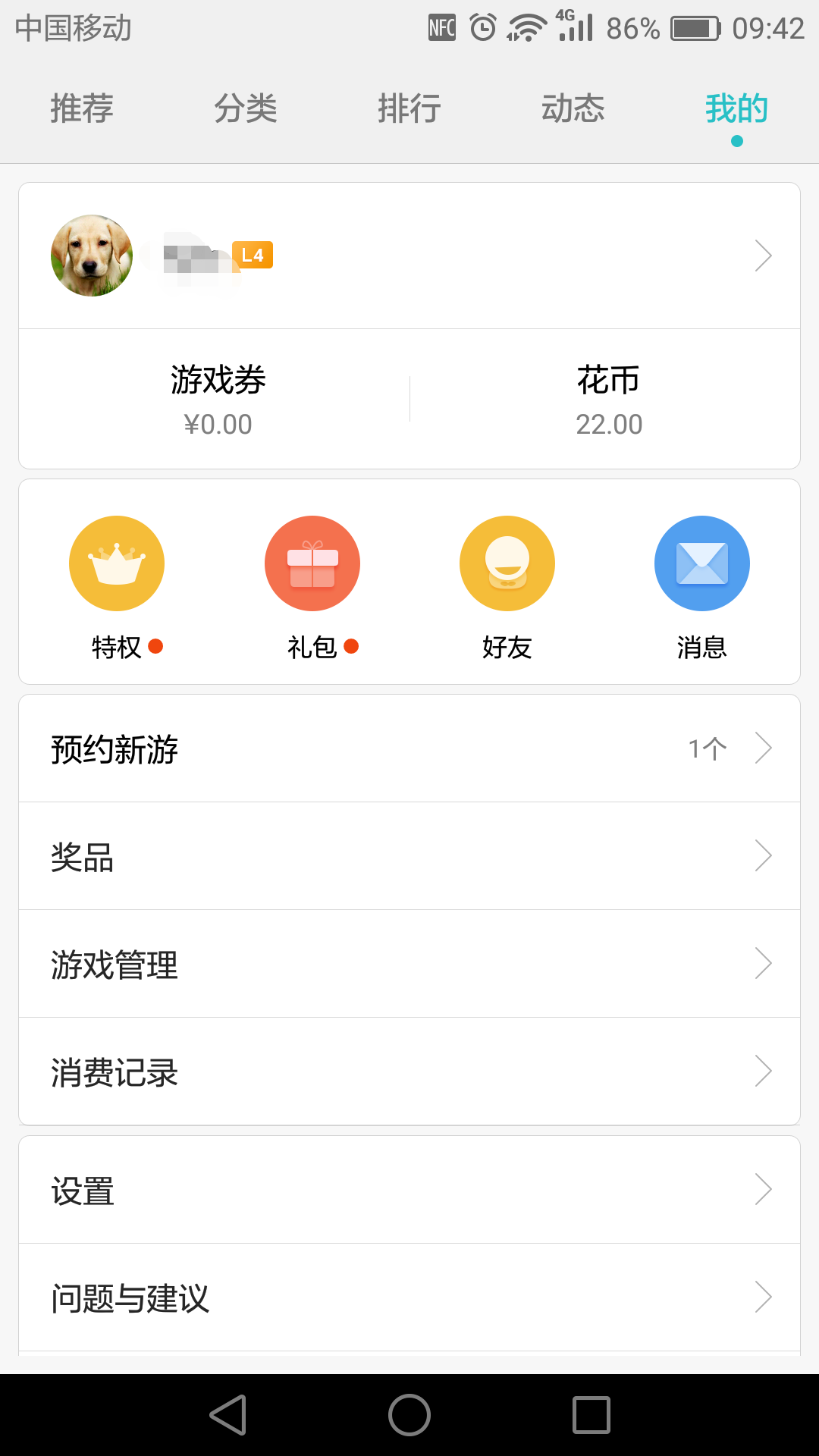Screen dimensions: 819x1456
Task: Switch to the 动态 tab
Action: point(573,108)
